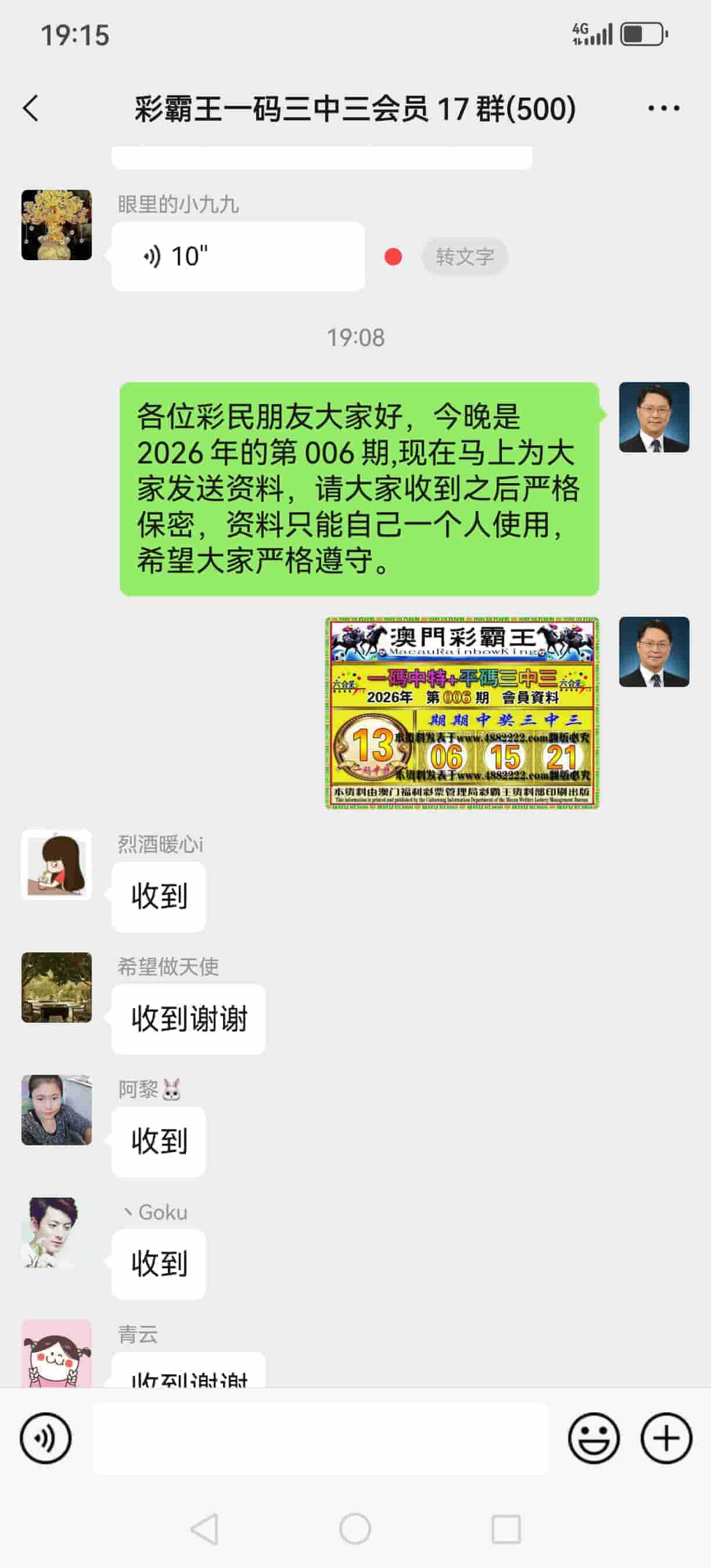View 希望做天使's profile avatar

point(56,987)
